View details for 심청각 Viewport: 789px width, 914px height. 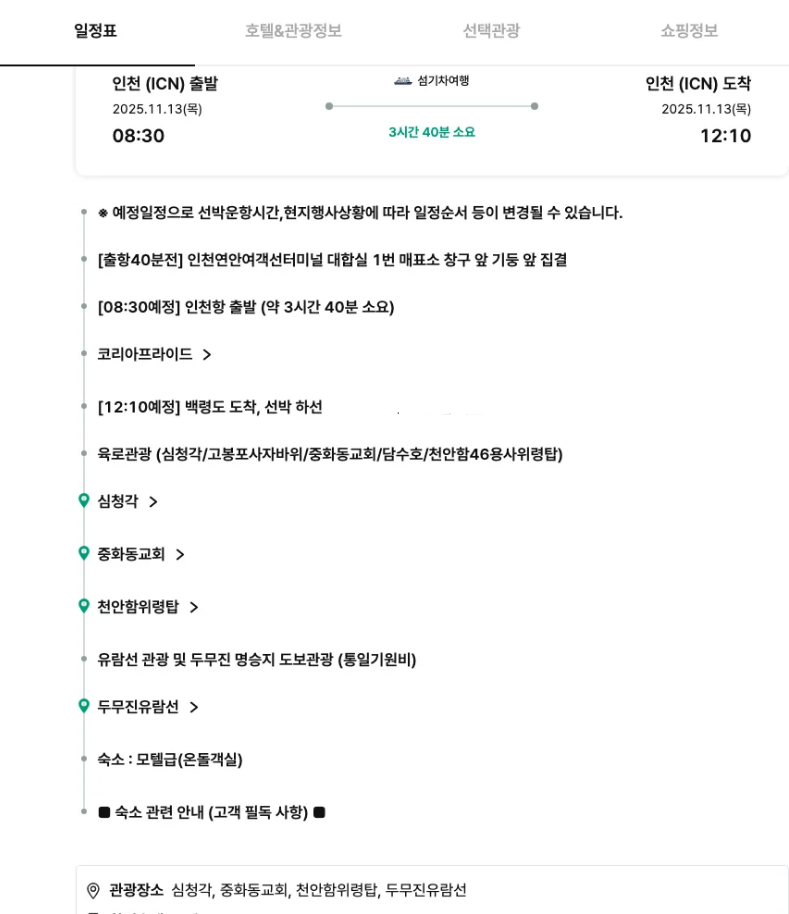tap(128, 501)
